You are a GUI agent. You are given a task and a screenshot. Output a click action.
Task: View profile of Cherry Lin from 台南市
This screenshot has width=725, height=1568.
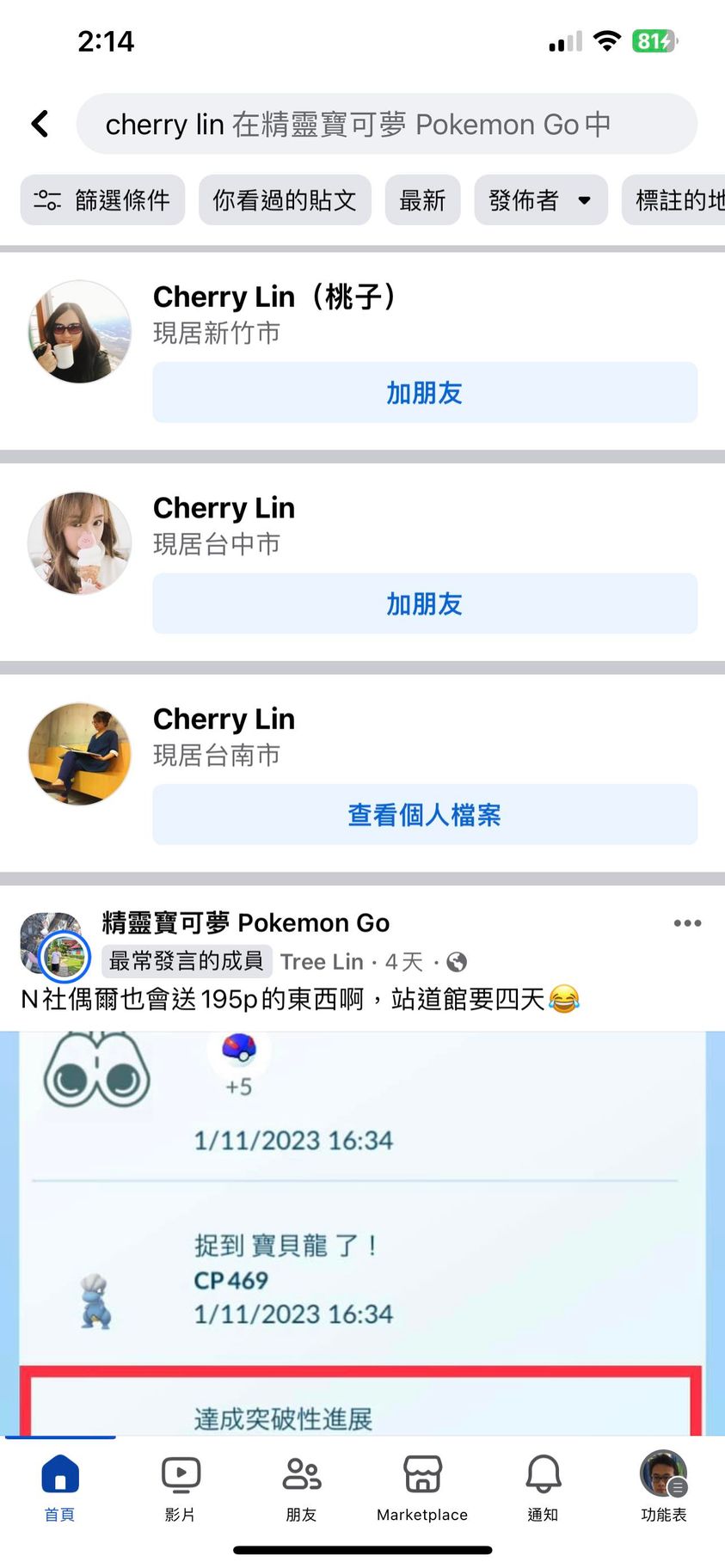click(x=425, y=814)
